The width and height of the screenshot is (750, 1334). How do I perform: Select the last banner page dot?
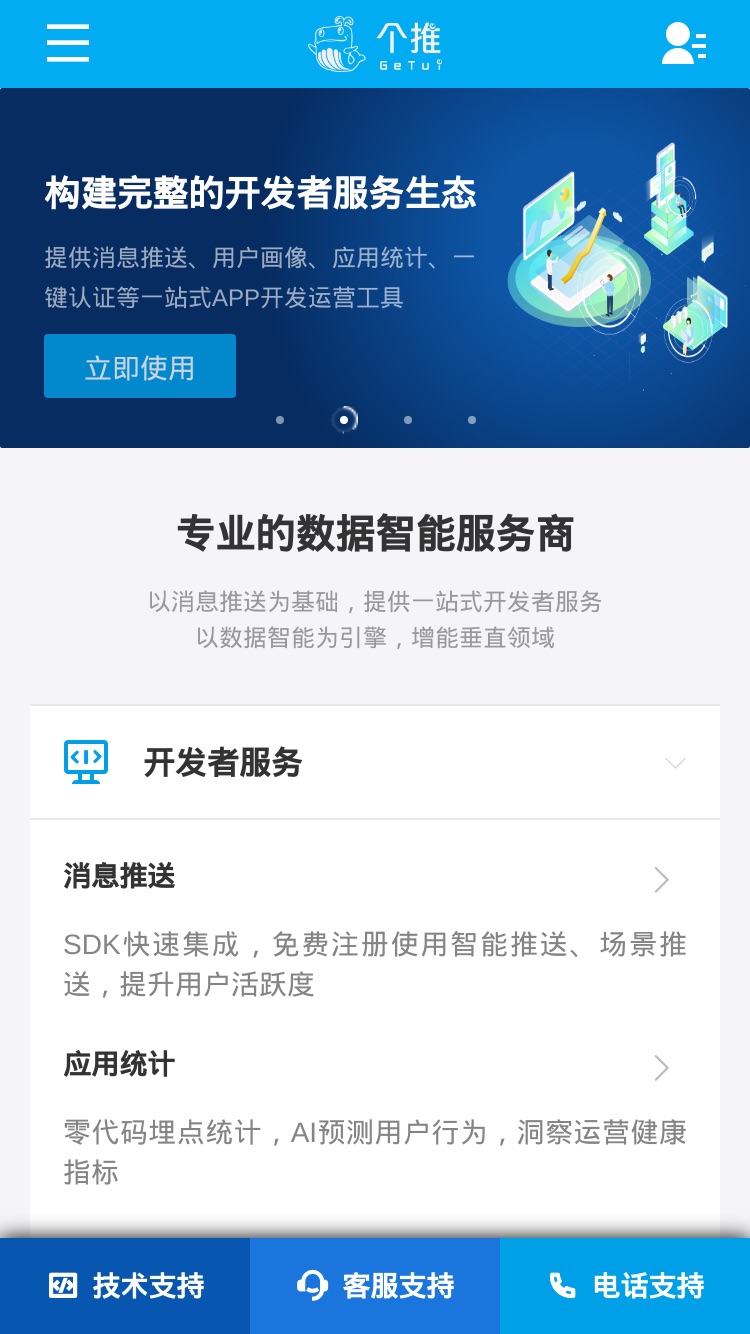472,420
